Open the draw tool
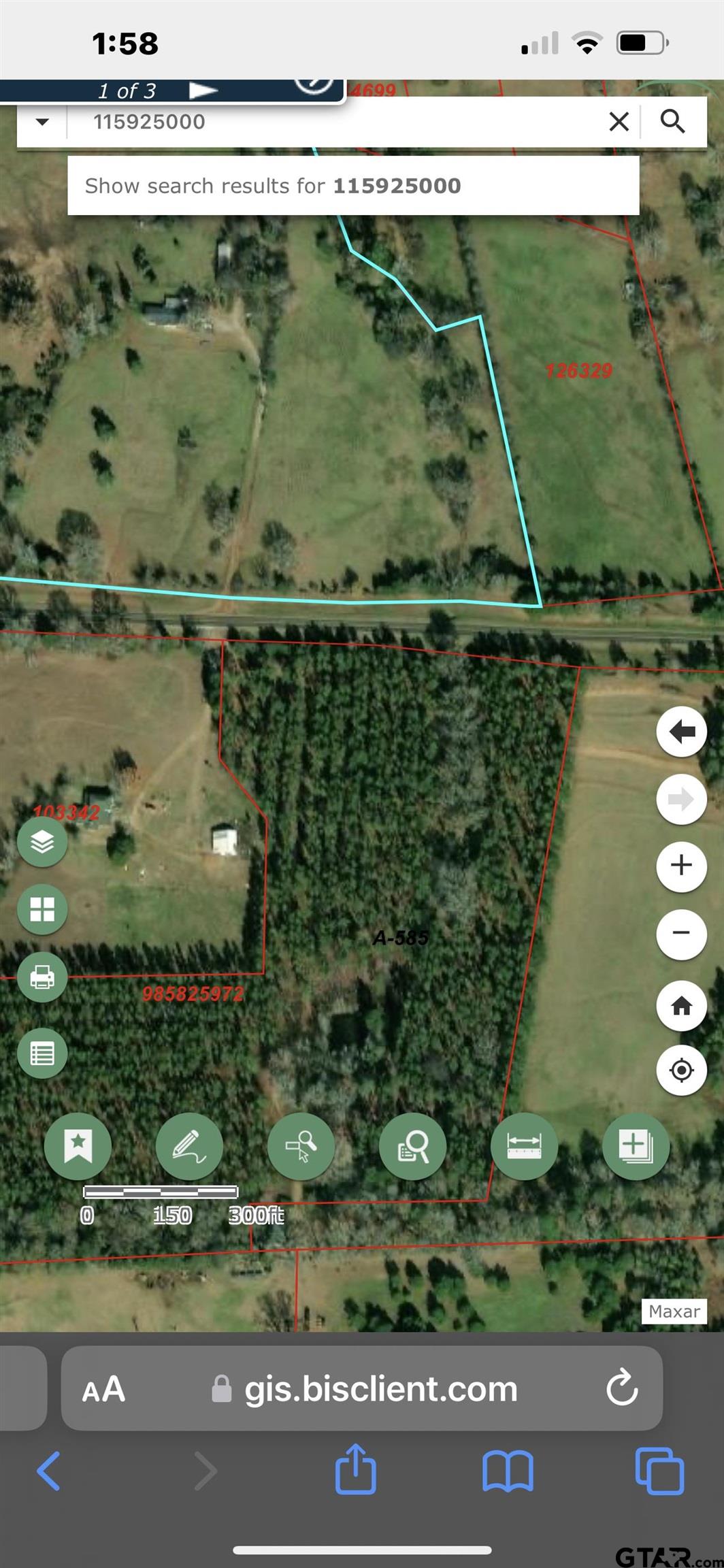The width and height of the screenshot is (724, 1568). tap(189, 1146)
